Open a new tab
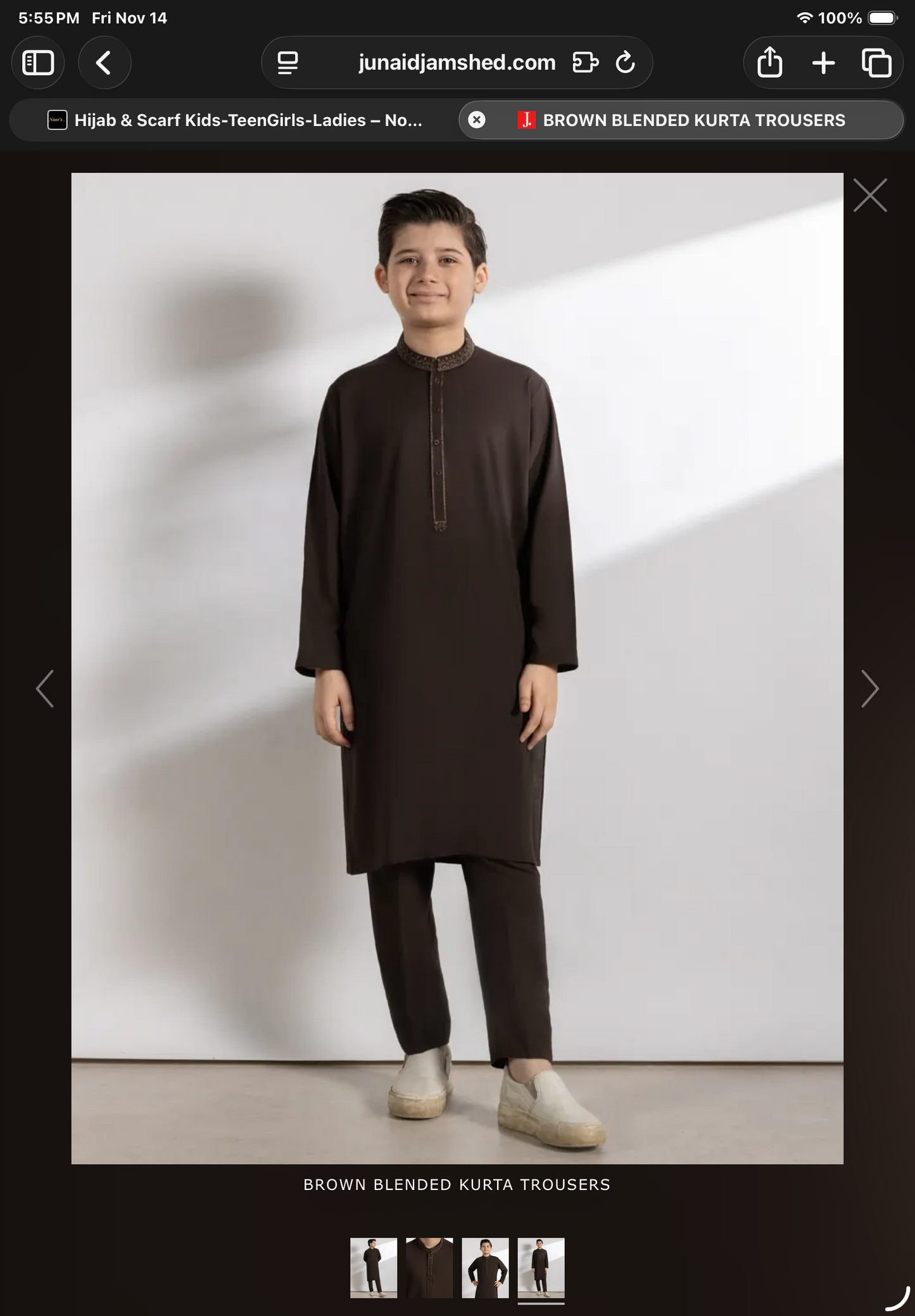 click(823, 63)
